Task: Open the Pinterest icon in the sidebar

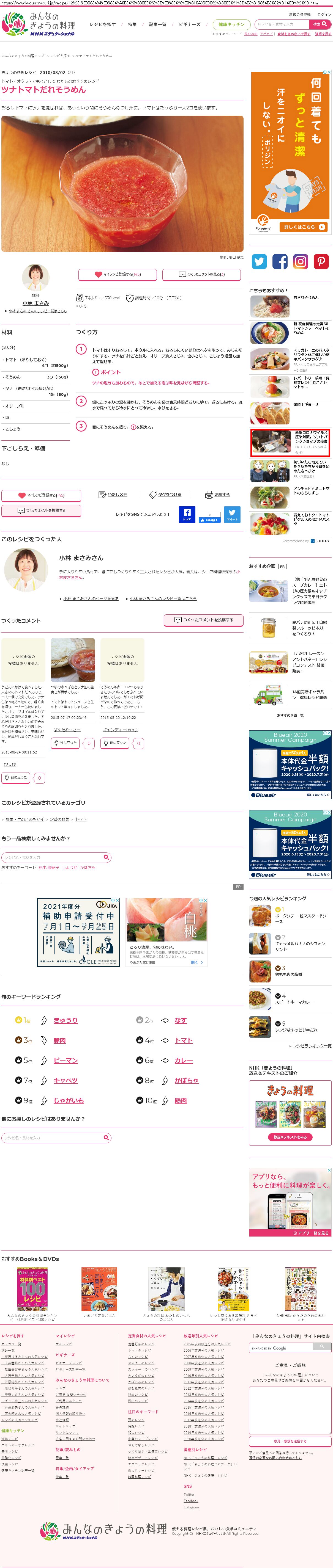Action: pos(321,262)
